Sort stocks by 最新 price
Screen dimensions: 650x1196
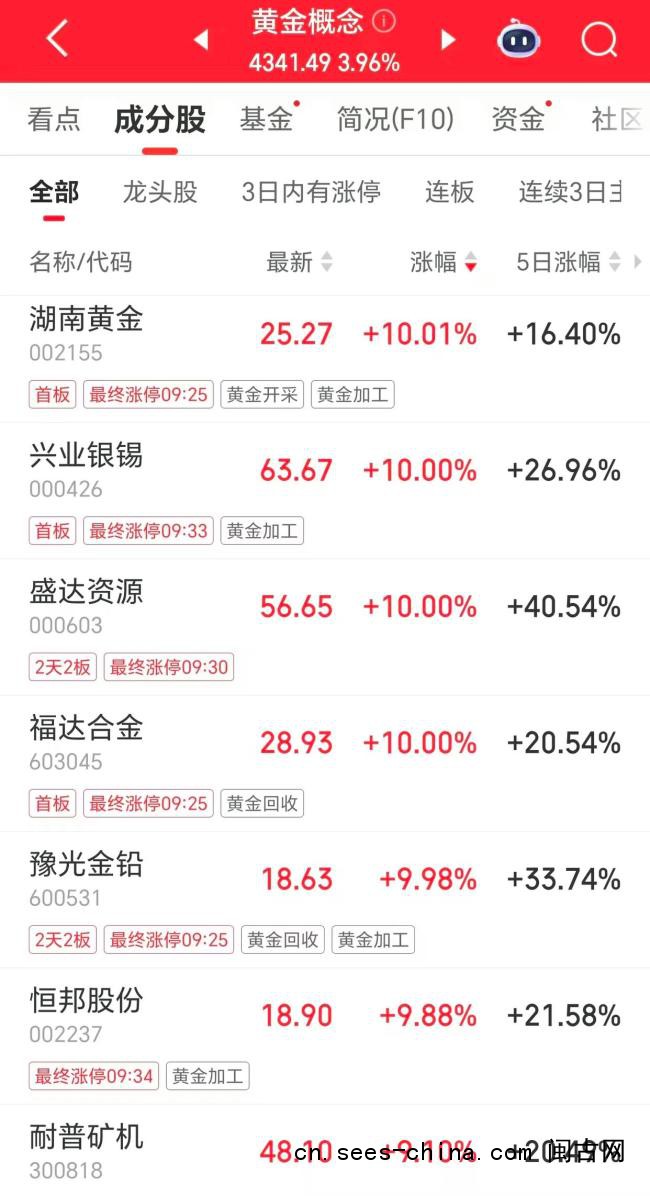pos(299,263)
